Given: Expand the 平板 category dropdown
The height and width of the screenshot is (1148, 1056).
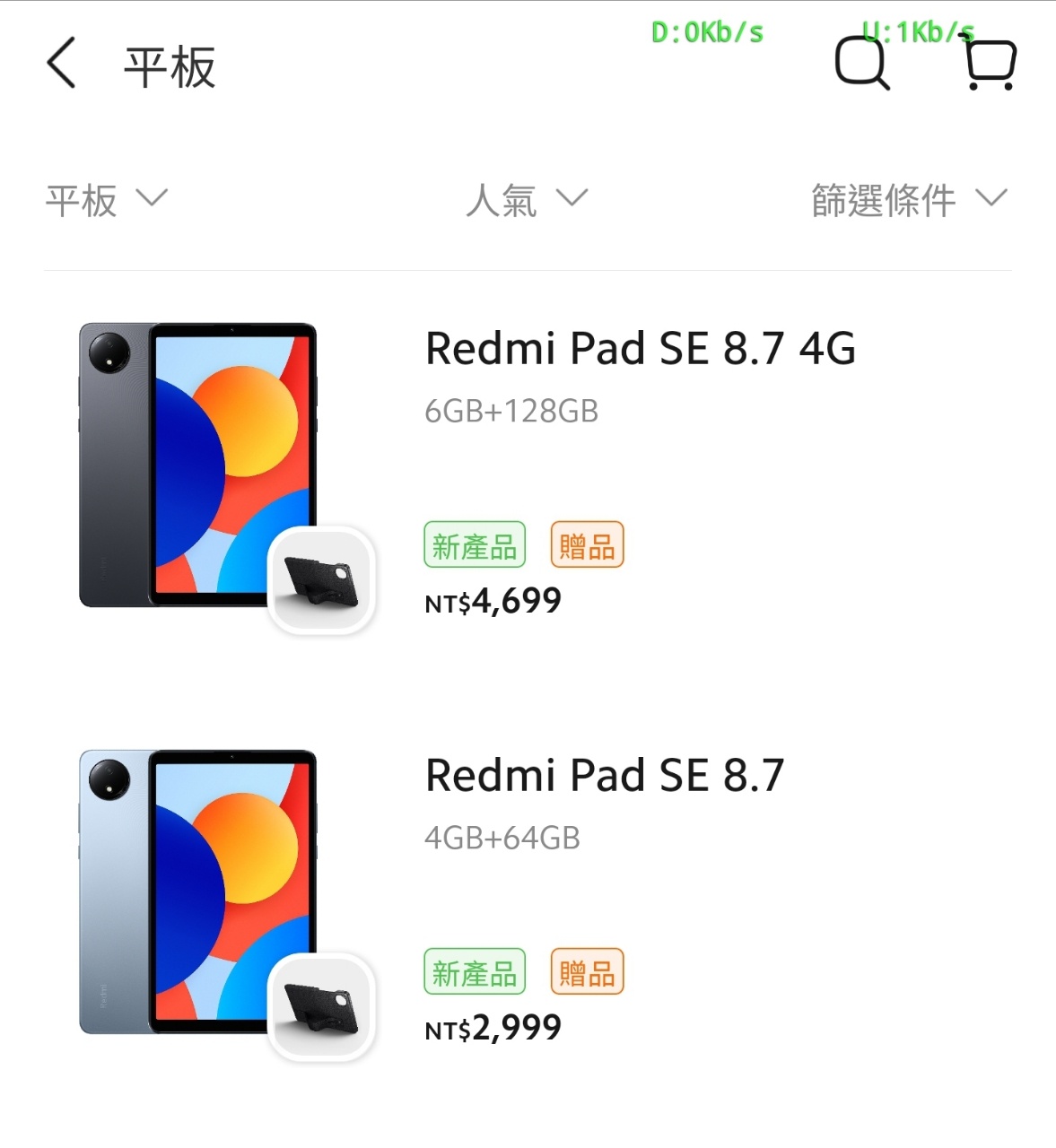Looking at the screenshot, I should (106, 199).
